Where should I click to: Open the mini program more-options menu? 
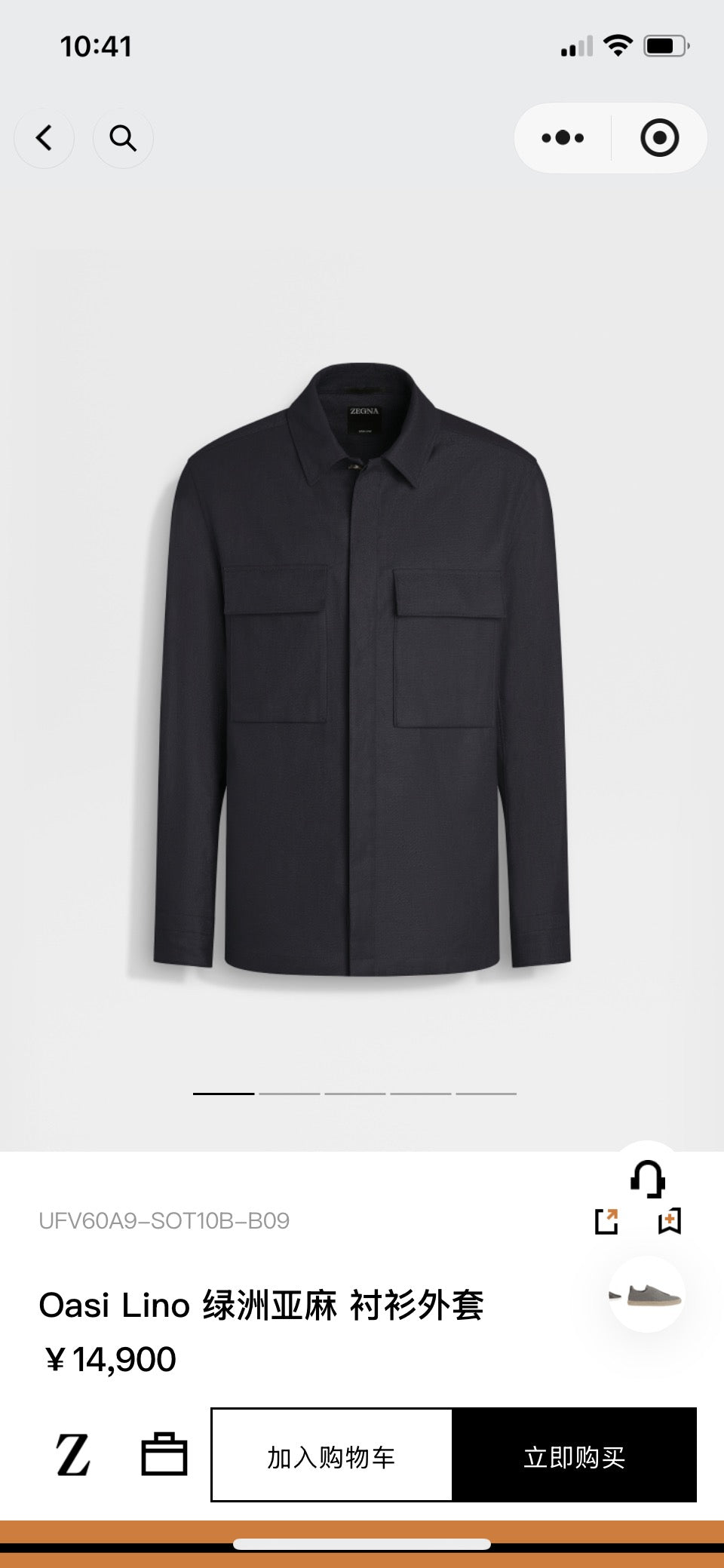coord(563,138)
